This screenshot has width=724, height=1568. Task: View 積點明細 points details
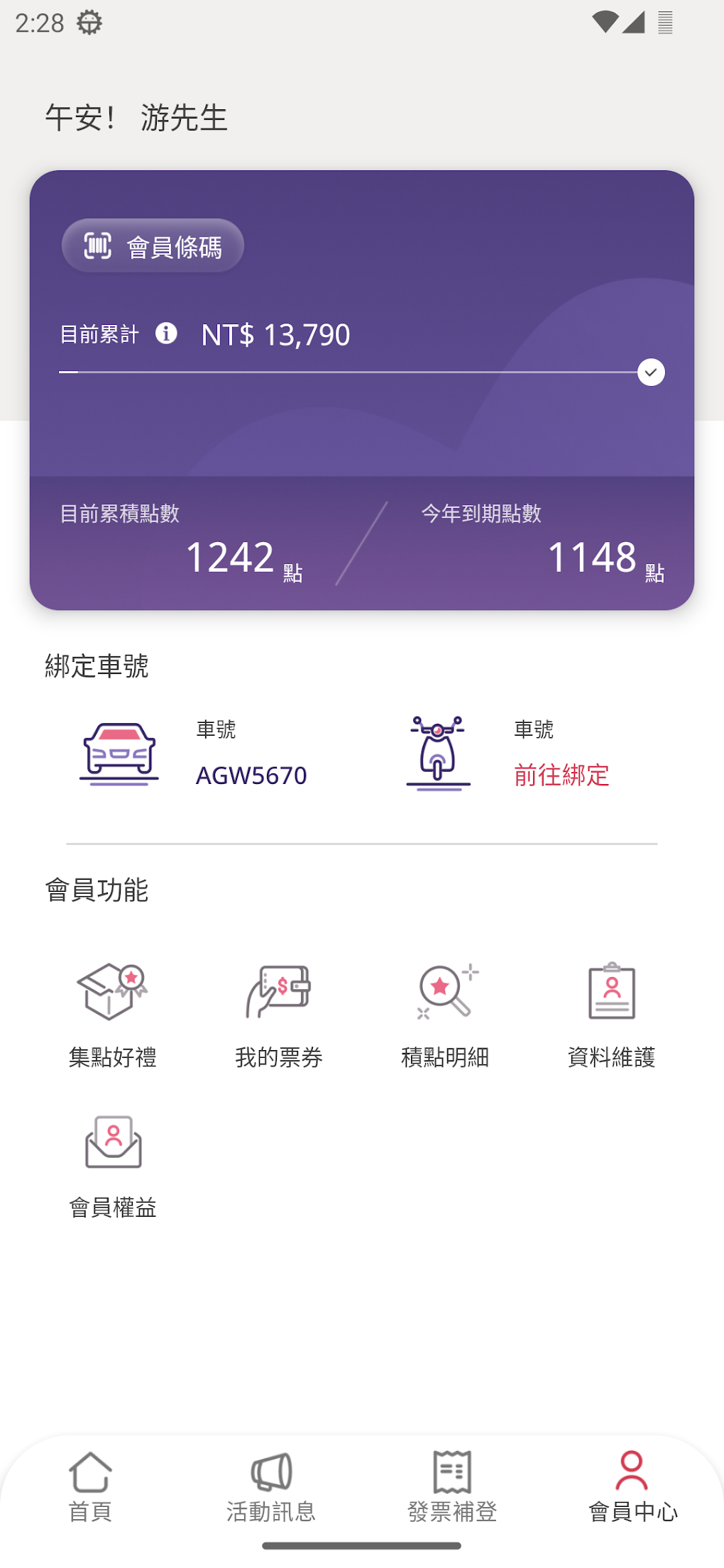[x=445, y=1015]
